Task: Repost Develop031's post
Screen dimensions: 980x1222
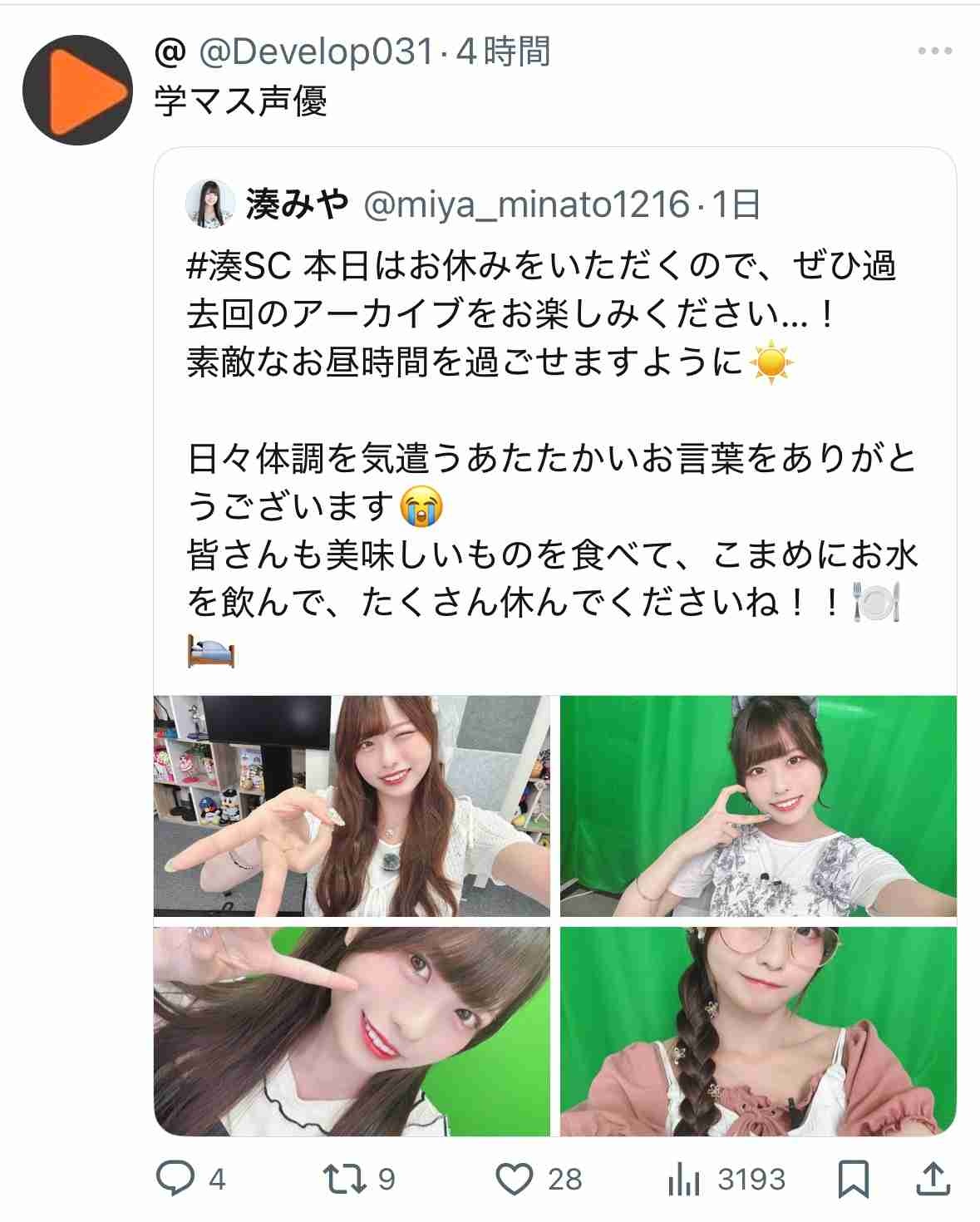Action: pyautogui.click(x=344, y=1178)
